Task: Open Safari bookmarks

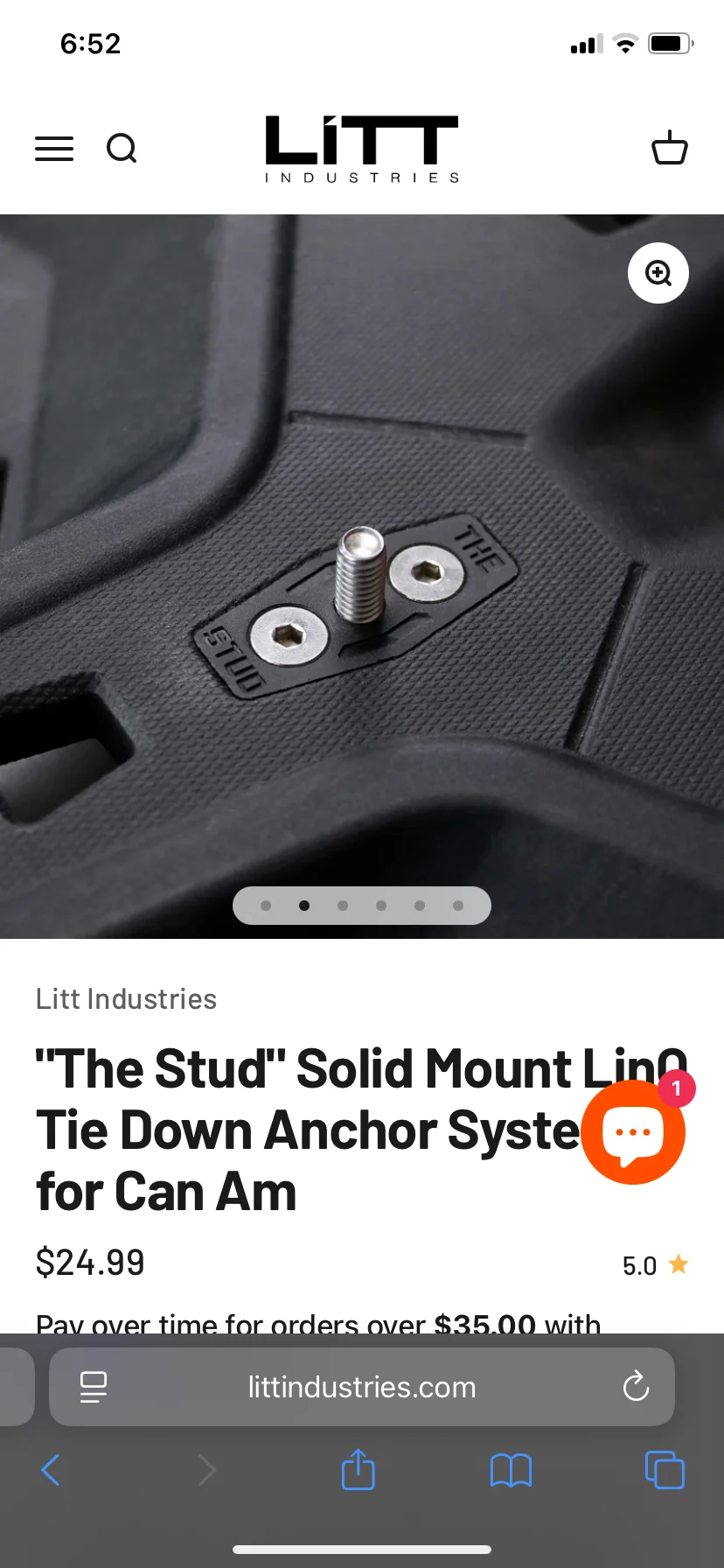Action: pos(511,1470)
